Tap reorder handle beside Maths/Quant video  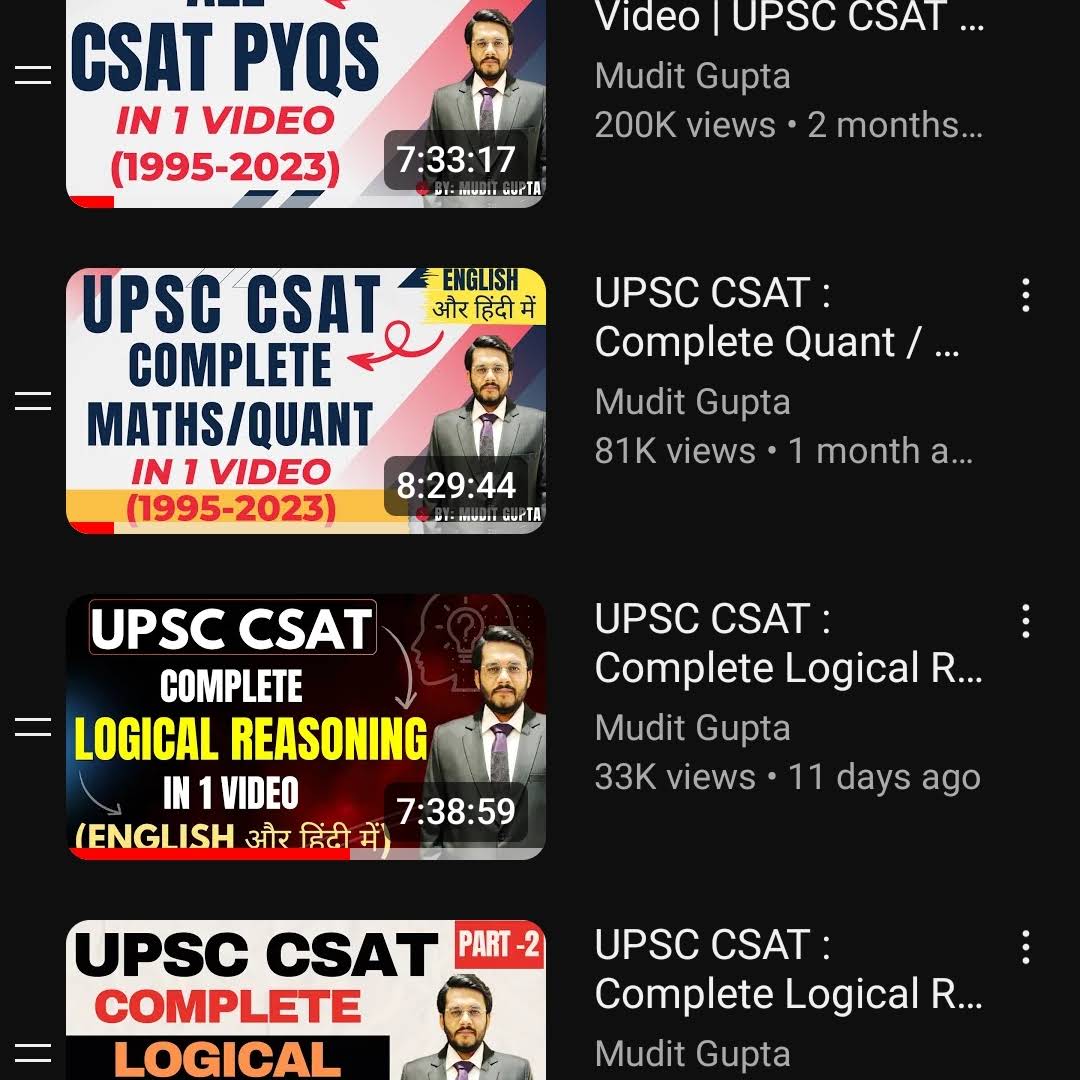pyautogui.click(x=33, y=401)
